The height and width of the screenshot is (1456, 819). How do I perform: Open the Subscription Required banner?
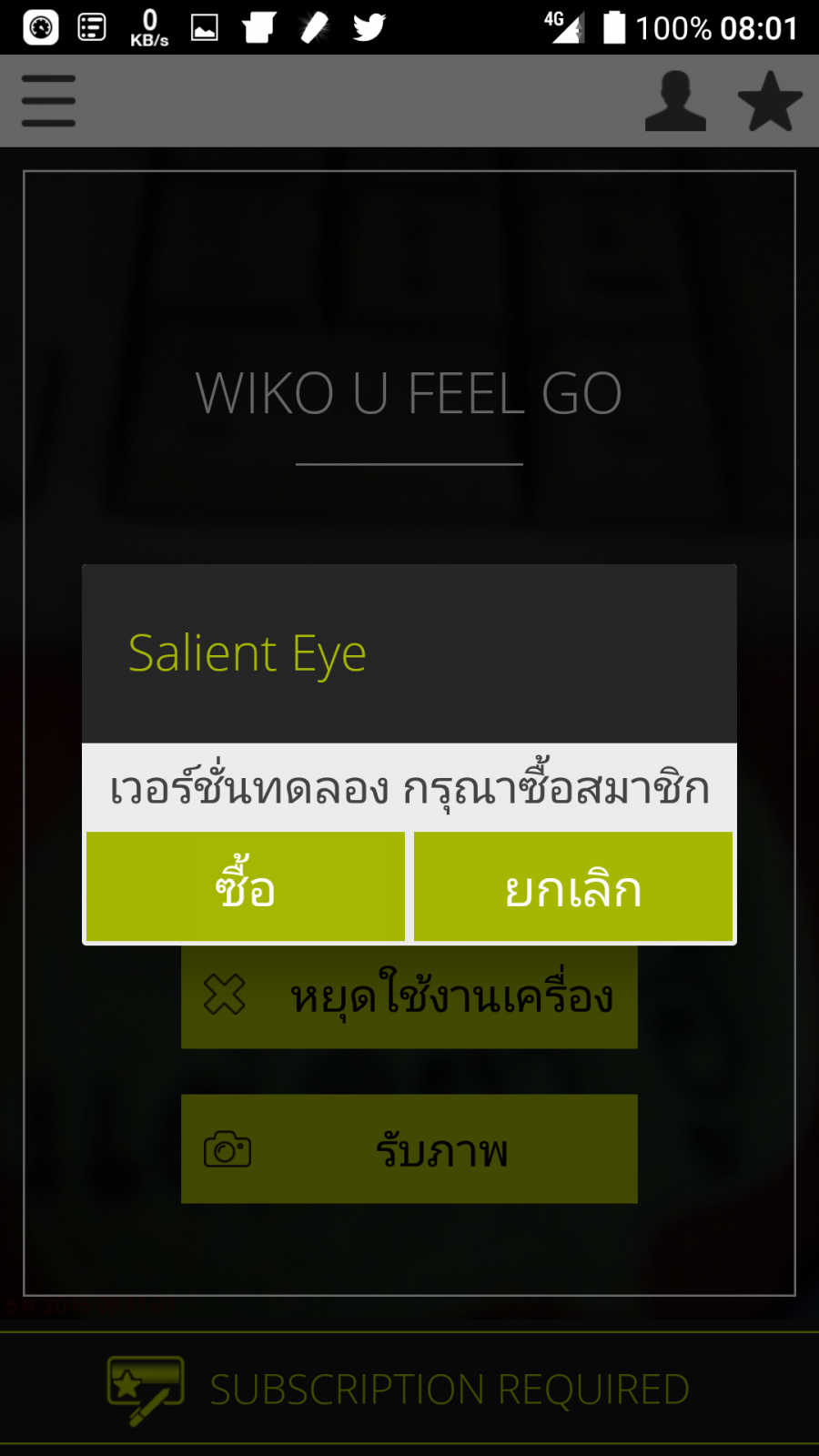[409, 1389]
